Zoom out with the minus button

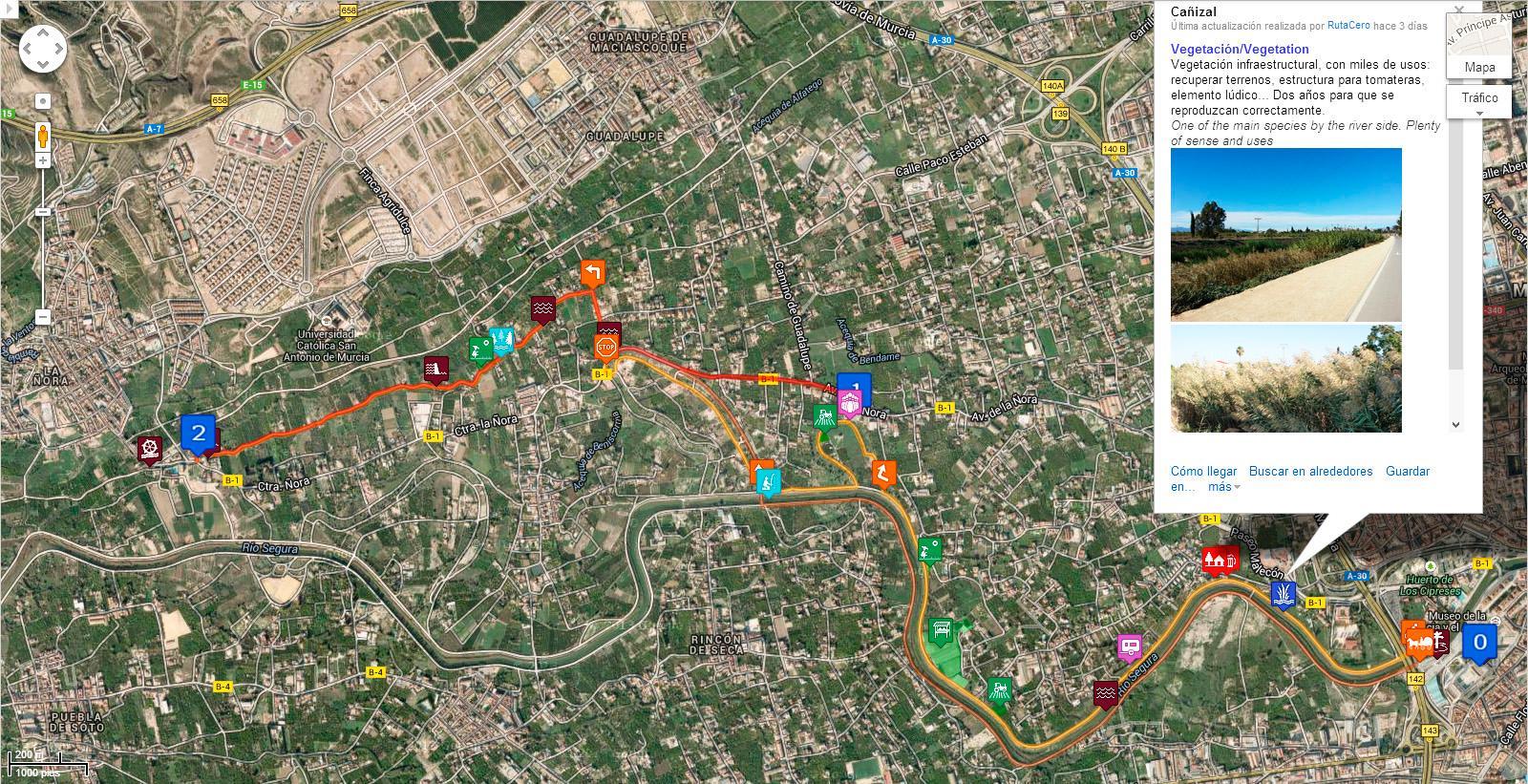(43, 316)
